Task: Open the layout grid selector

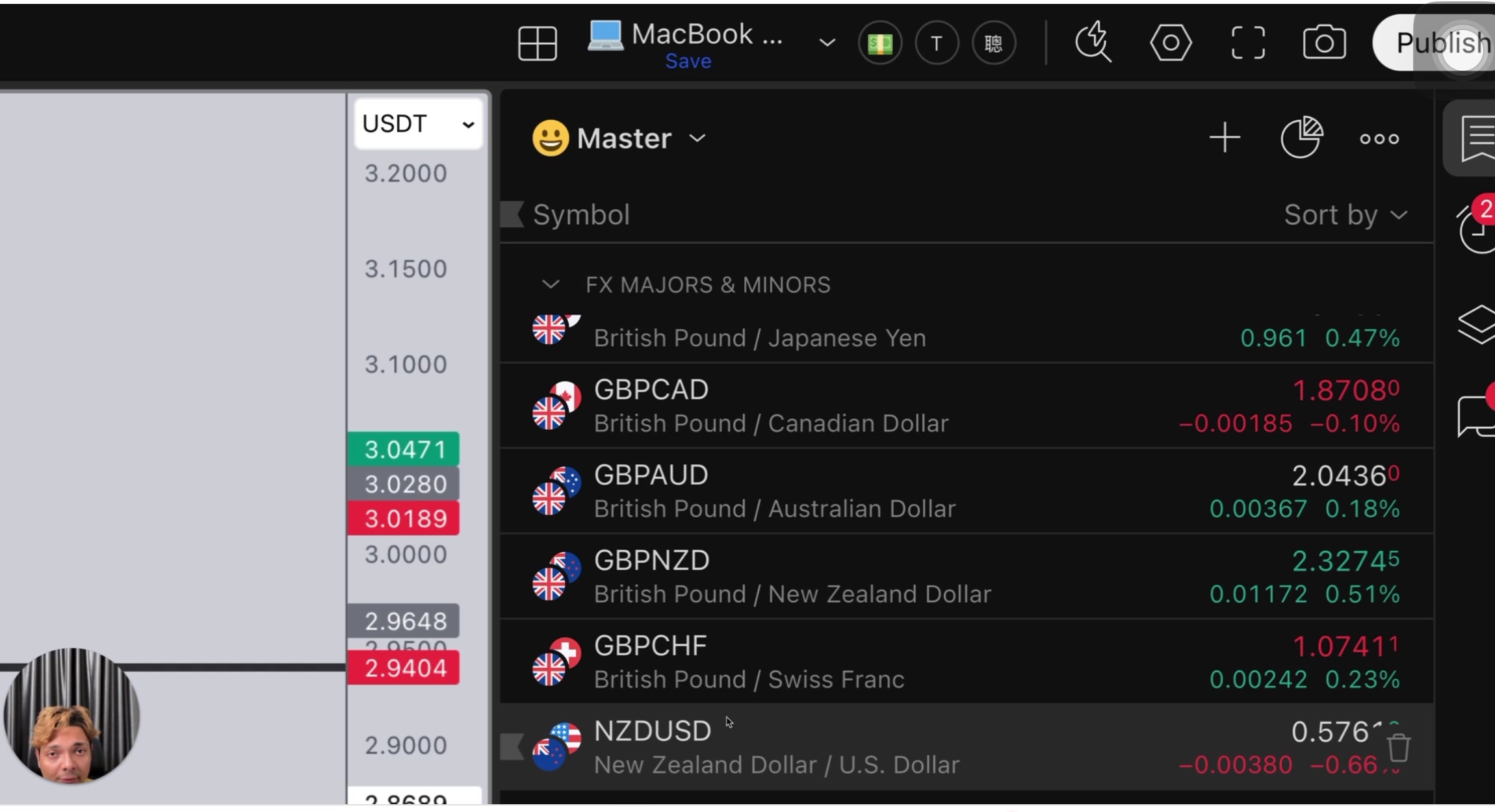Action: coord(537,44)
